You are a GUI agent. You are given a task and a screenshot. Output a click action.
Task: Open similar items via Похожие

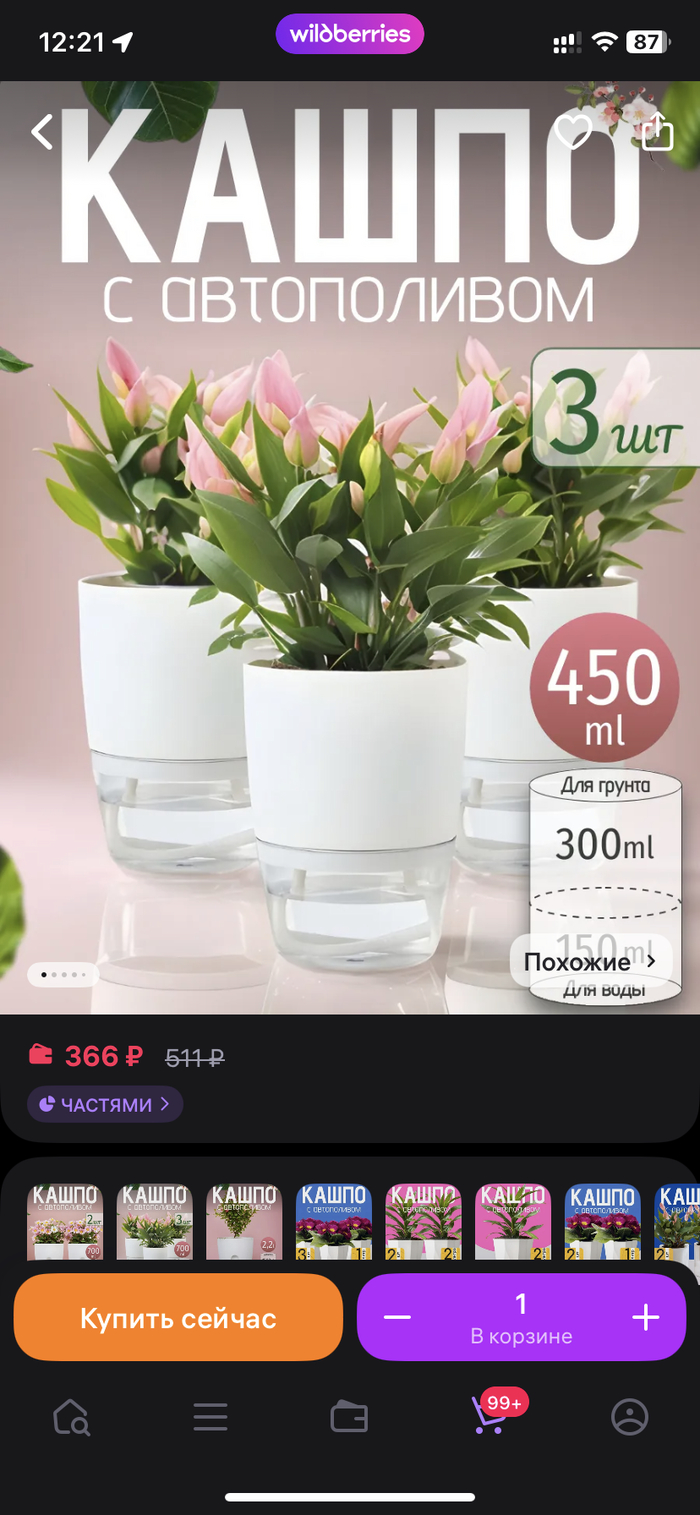tap(590, 962)
